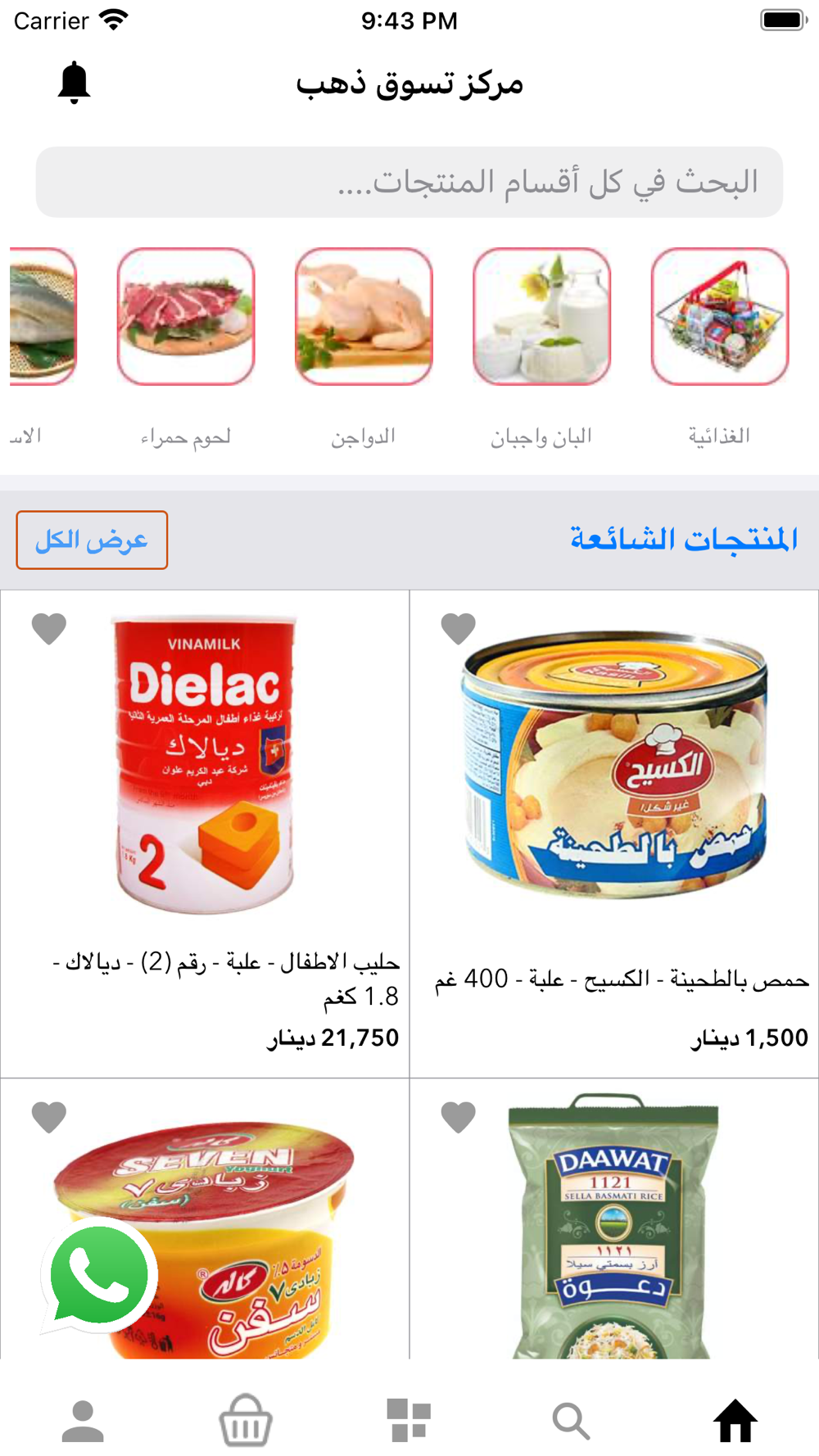Viewport: 819px width, 1456px height.
Task: Switch to the profile tab
Action: (83, 1420)
